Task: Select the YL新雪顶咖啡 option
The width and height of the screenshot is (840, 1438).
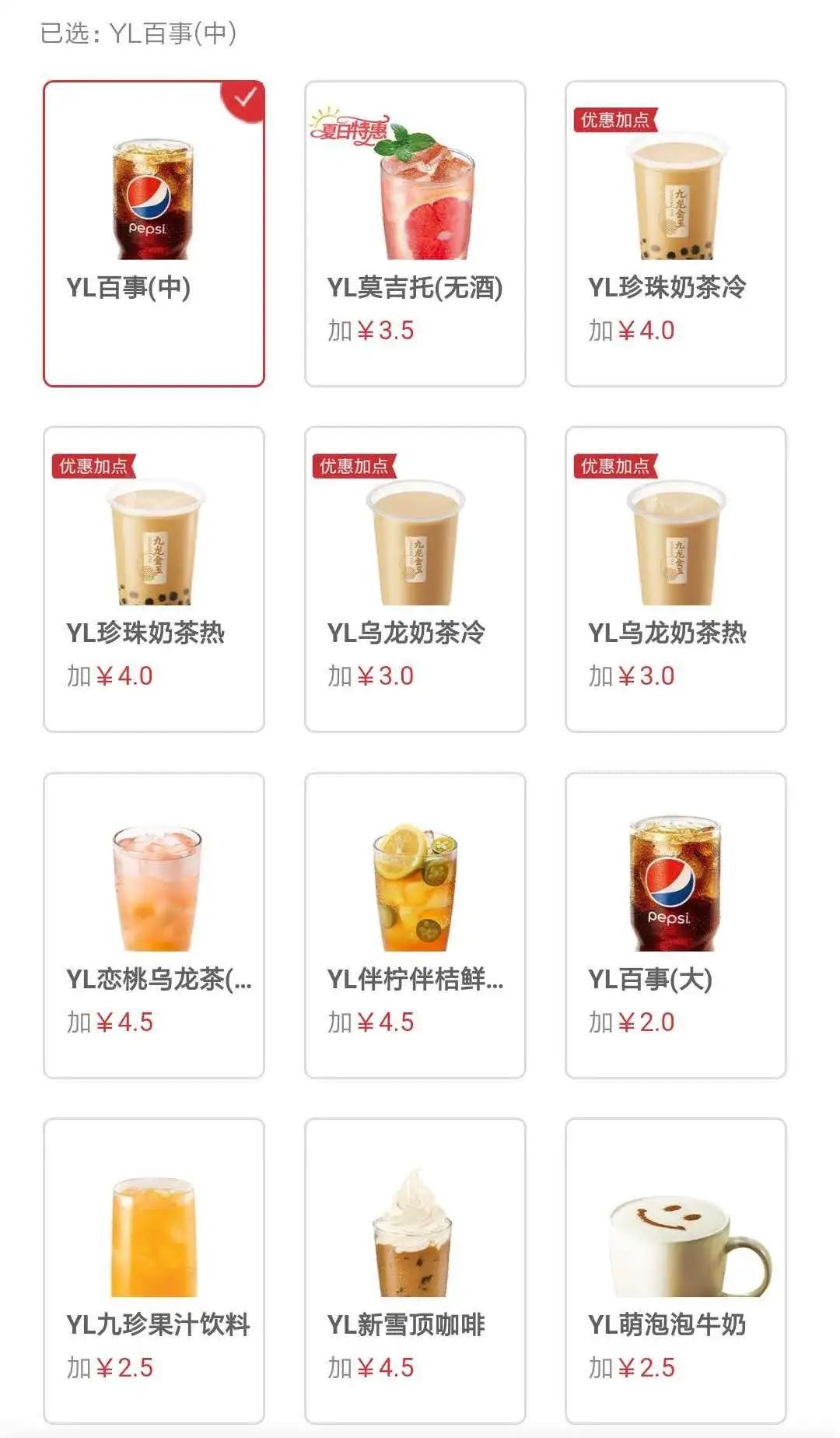Action: pyautogui.click(x=415, y=1271)
